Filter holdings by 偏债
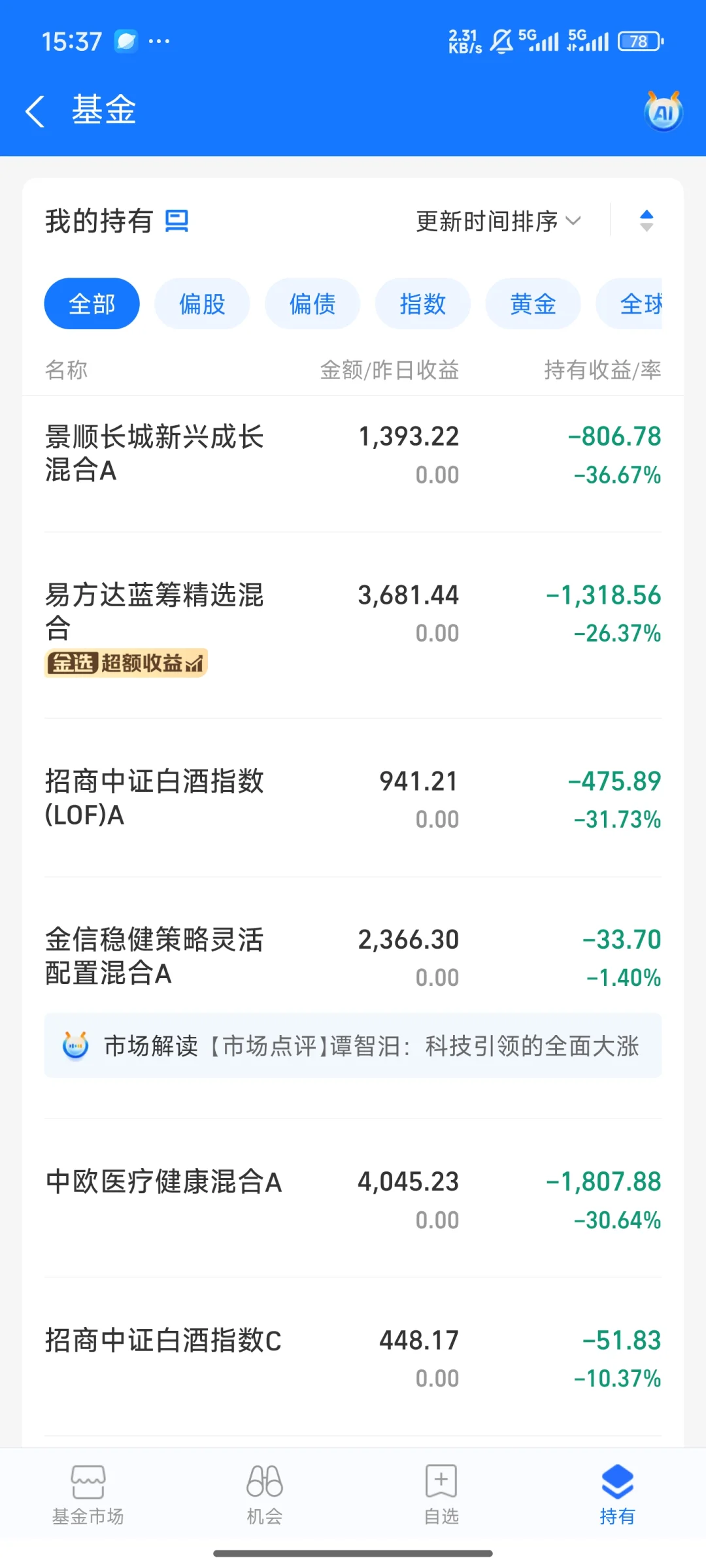The width and height of the screenshot is (706, 1568). click(x=312, y=304)
